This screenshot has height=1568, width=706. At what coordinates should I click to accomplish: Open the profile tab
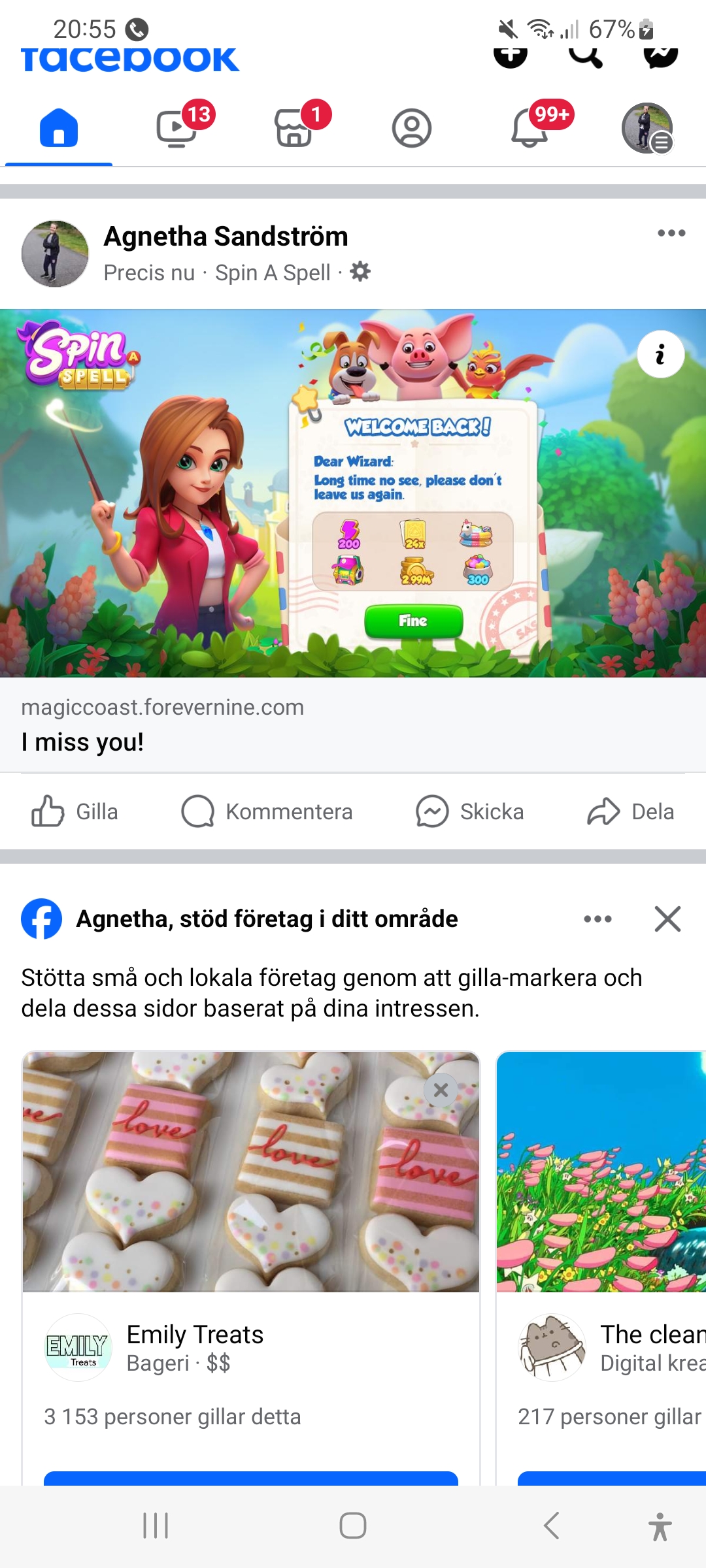tap(412, 128)
